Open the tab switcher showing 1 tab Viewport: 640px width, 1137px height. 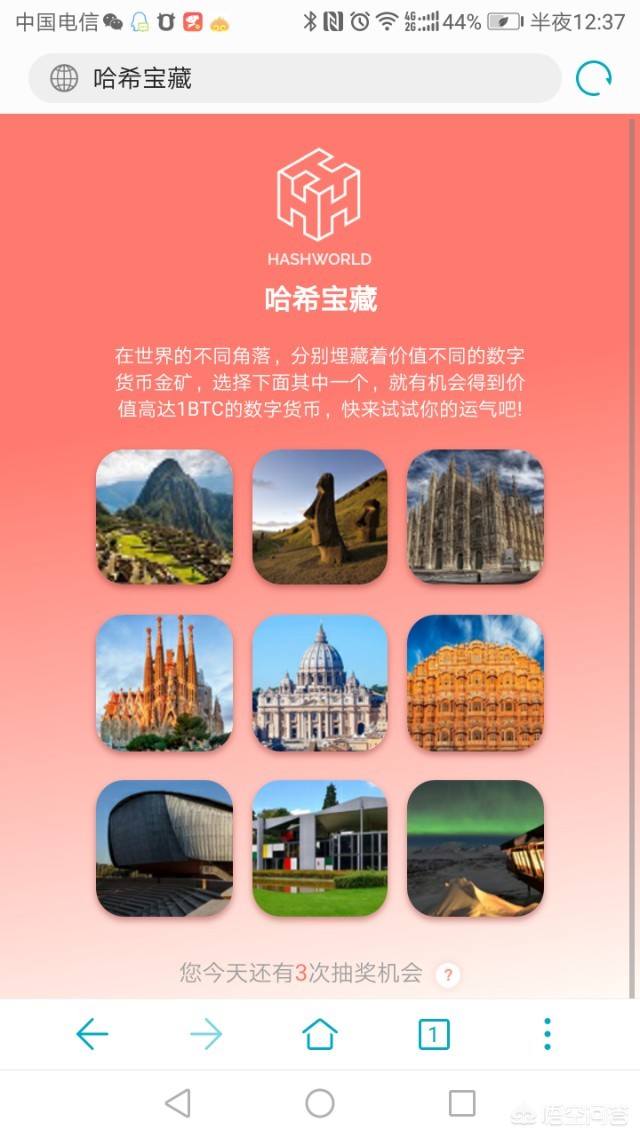click(433, 1034)
